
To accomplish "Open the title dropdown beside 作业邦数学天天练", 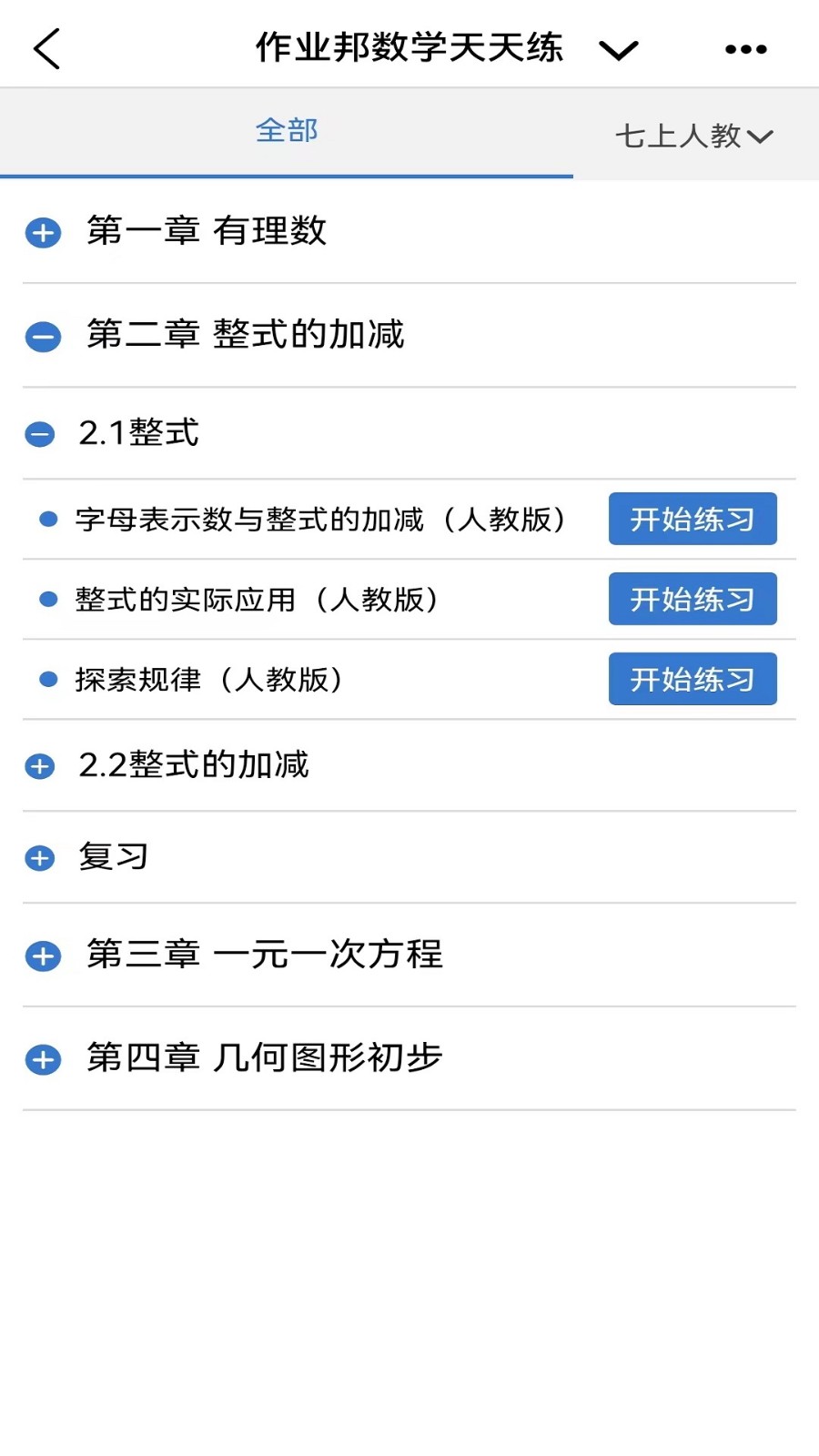I will pyautogui.click(x=619, y=50).
